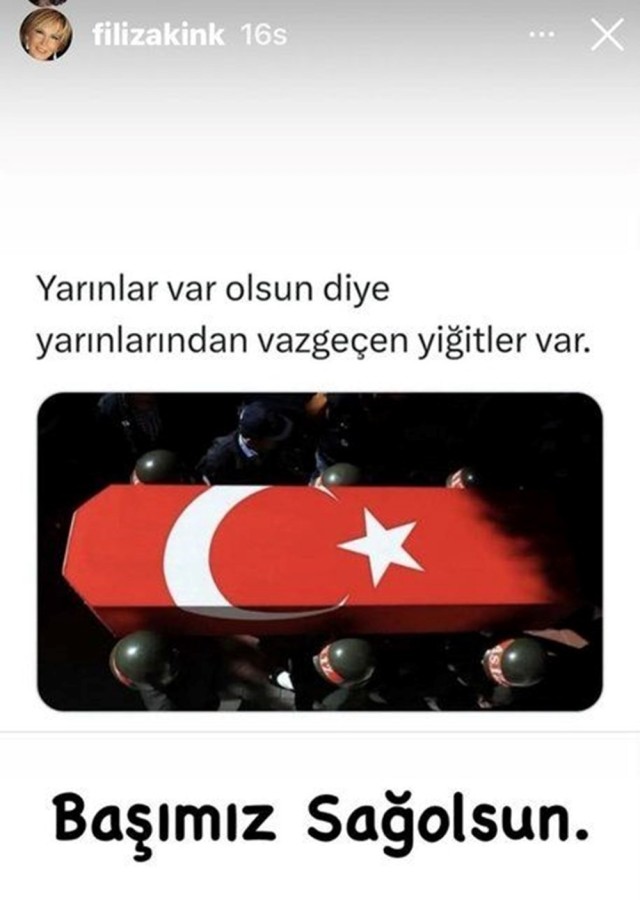
Task: Open the story options menu
Action: tap(541, 35)
